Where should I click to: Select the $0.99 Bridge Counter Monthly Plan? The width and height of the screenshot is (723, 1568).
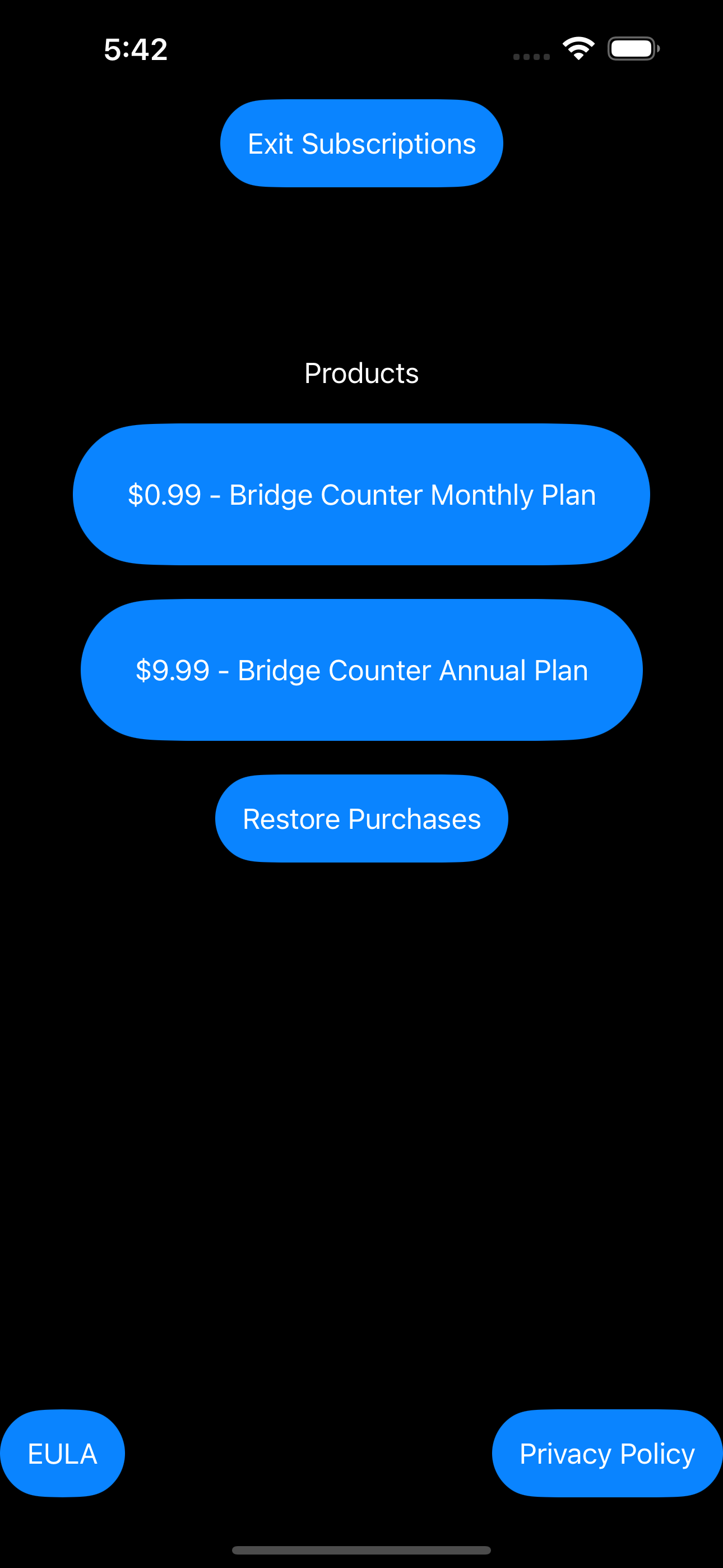click(x=361, y=494)
